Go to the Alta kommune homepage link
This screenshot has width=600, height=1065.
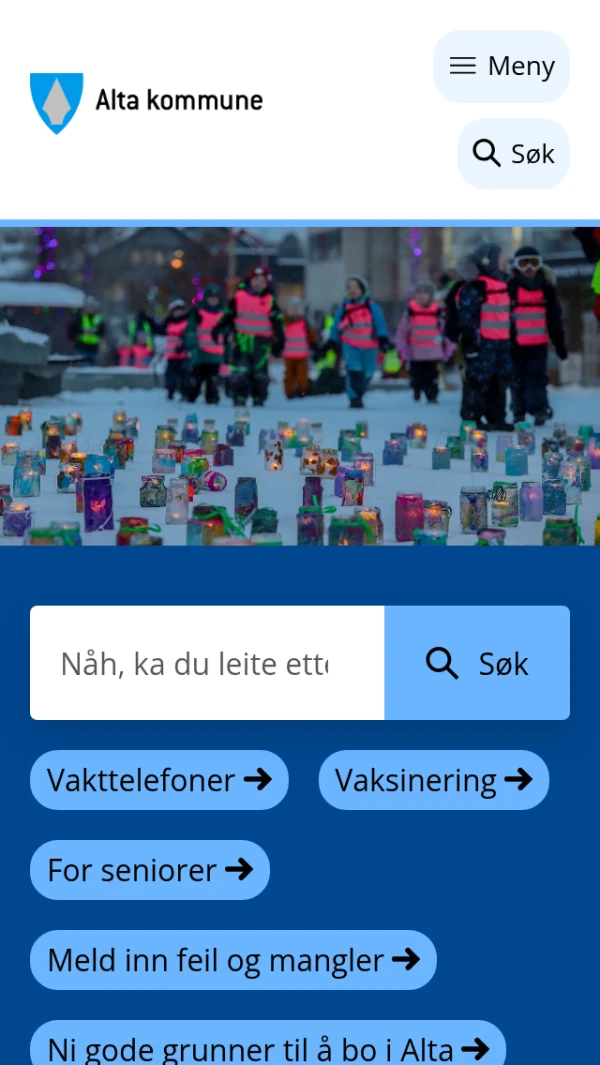pyautogui.click(x=147, y=101)
